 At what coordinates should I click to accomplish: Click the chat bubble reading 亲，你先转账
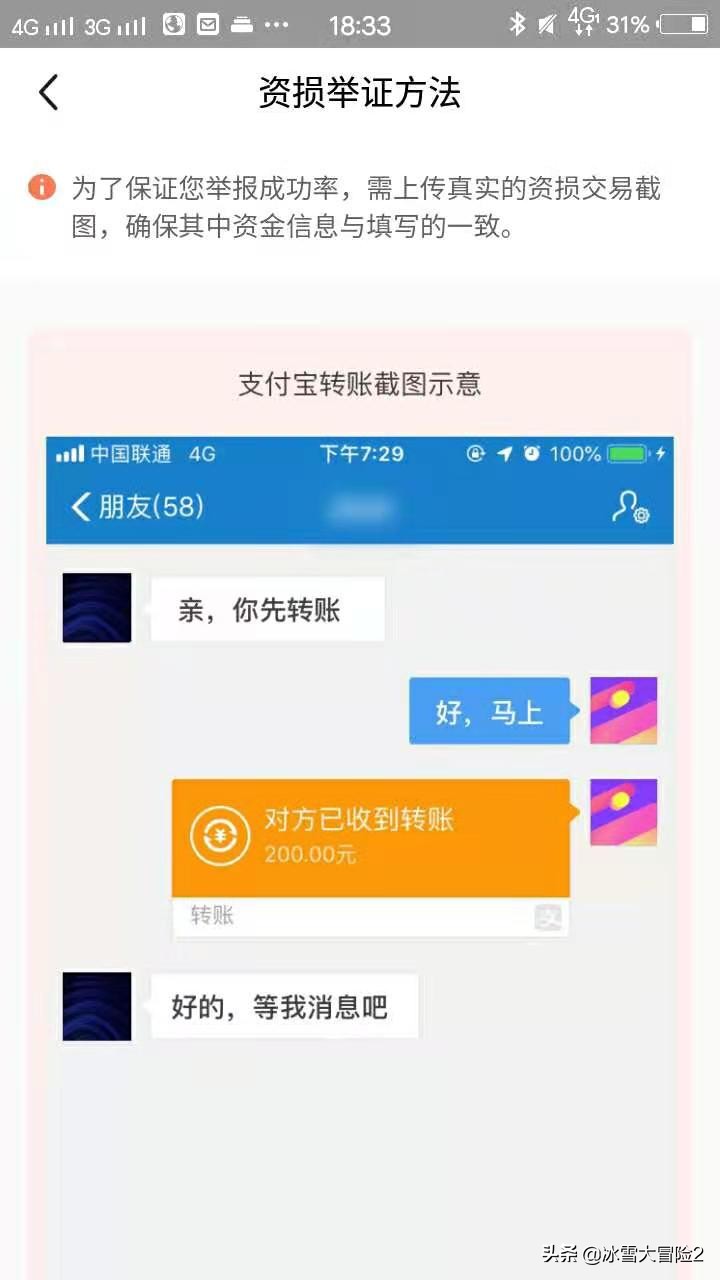pyautogui.click(x=267, y=607)
